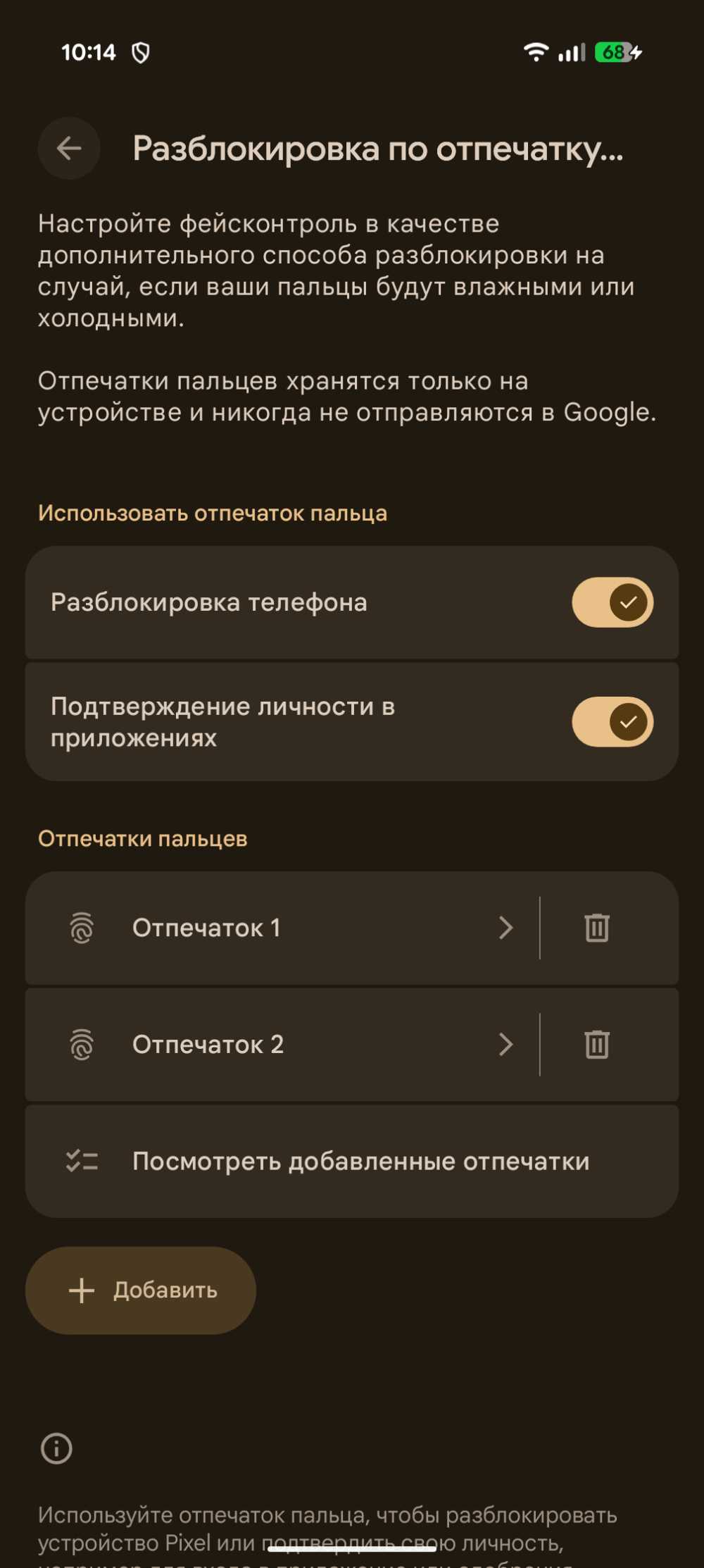
Task: Open Отпечаток 1 details
Action: tap(282, 928)
